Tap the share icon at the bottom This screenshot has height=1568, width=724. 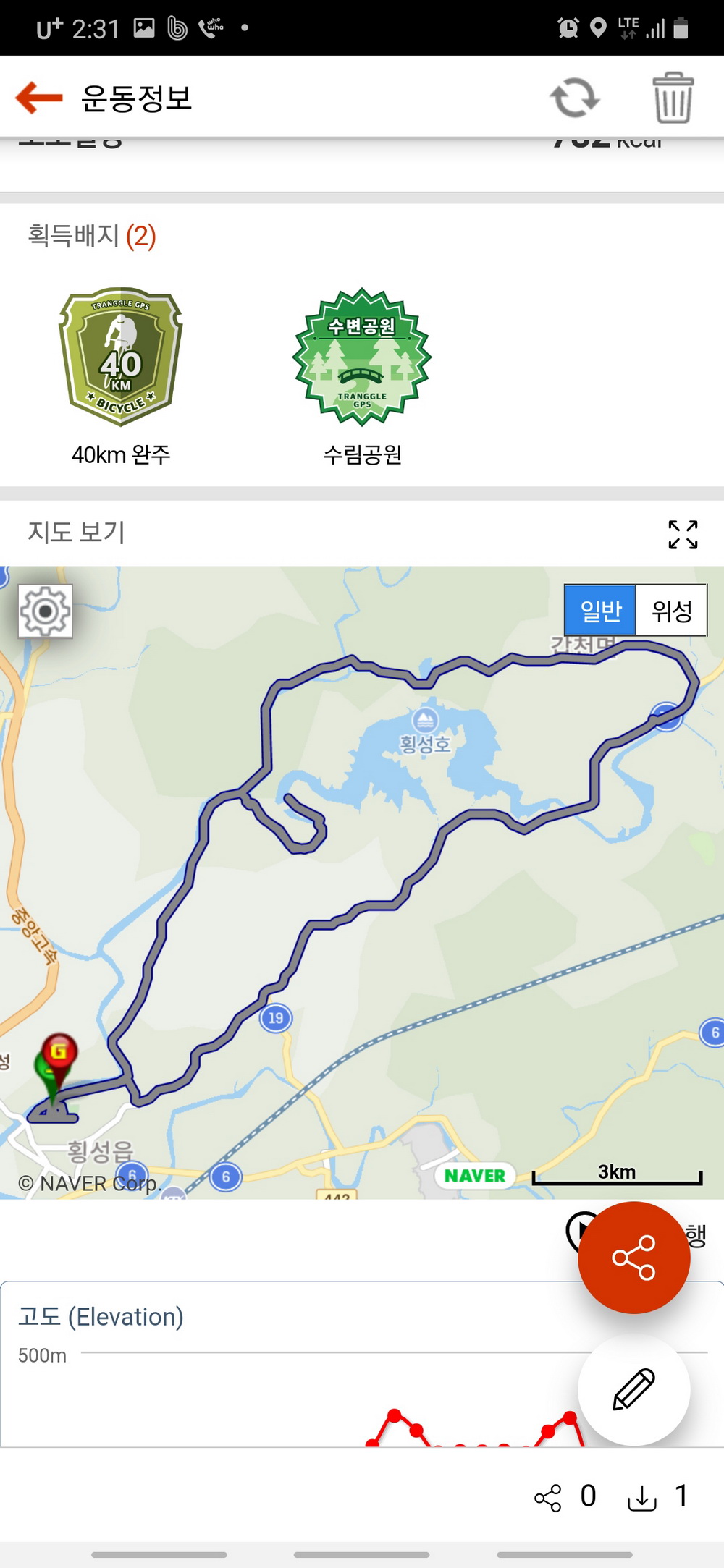[x=548, y=1498]
